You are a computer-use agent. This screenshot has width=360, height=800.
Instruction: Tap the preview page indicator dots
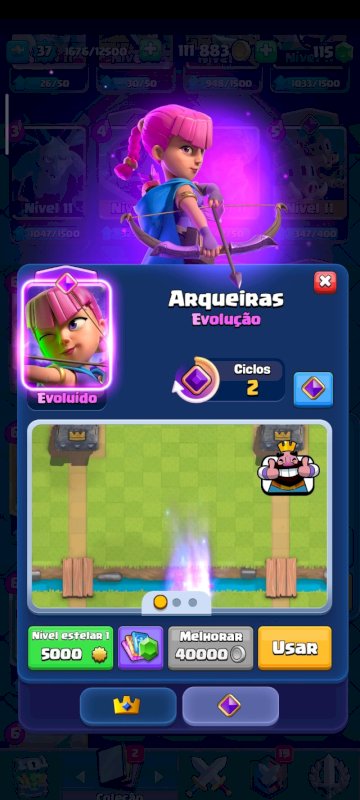pyautogui.click(x=176, y=603)
